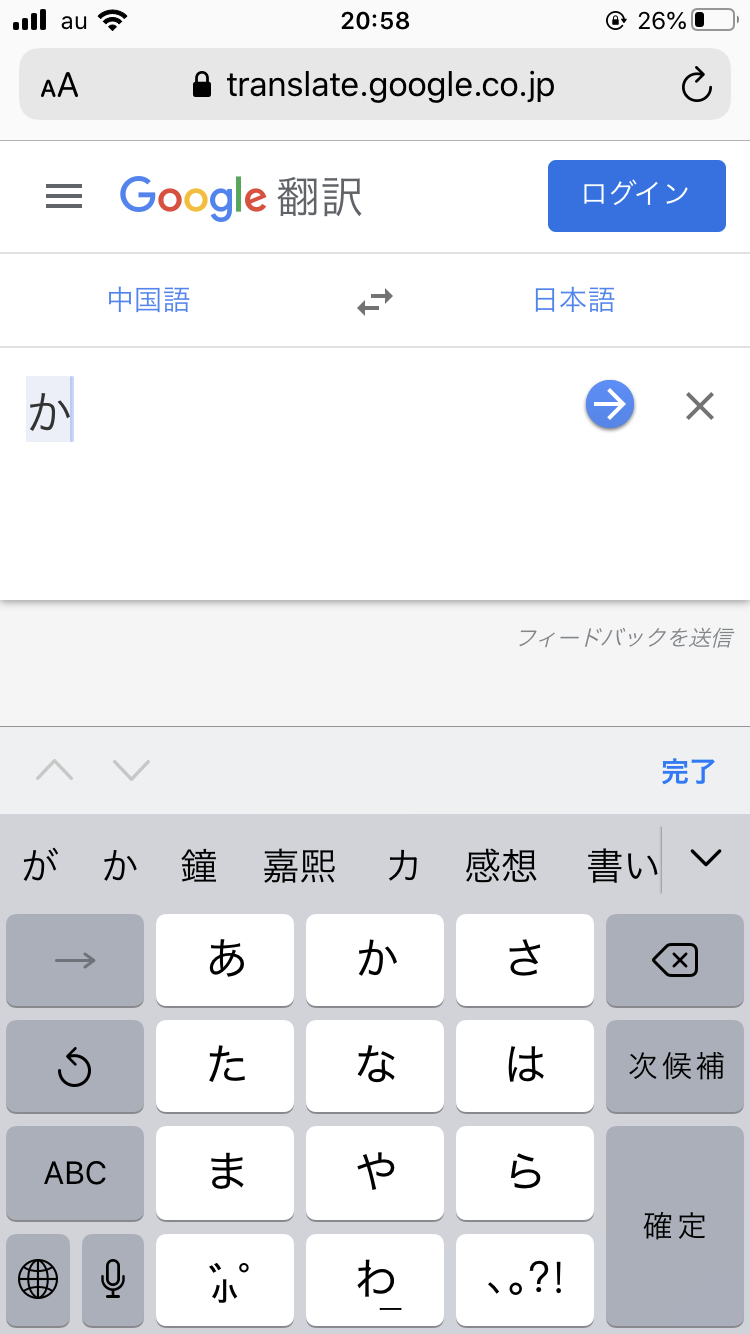Tap the ログイン button
The width and height of the screenshot is (750, 1334).
point(636,195)
